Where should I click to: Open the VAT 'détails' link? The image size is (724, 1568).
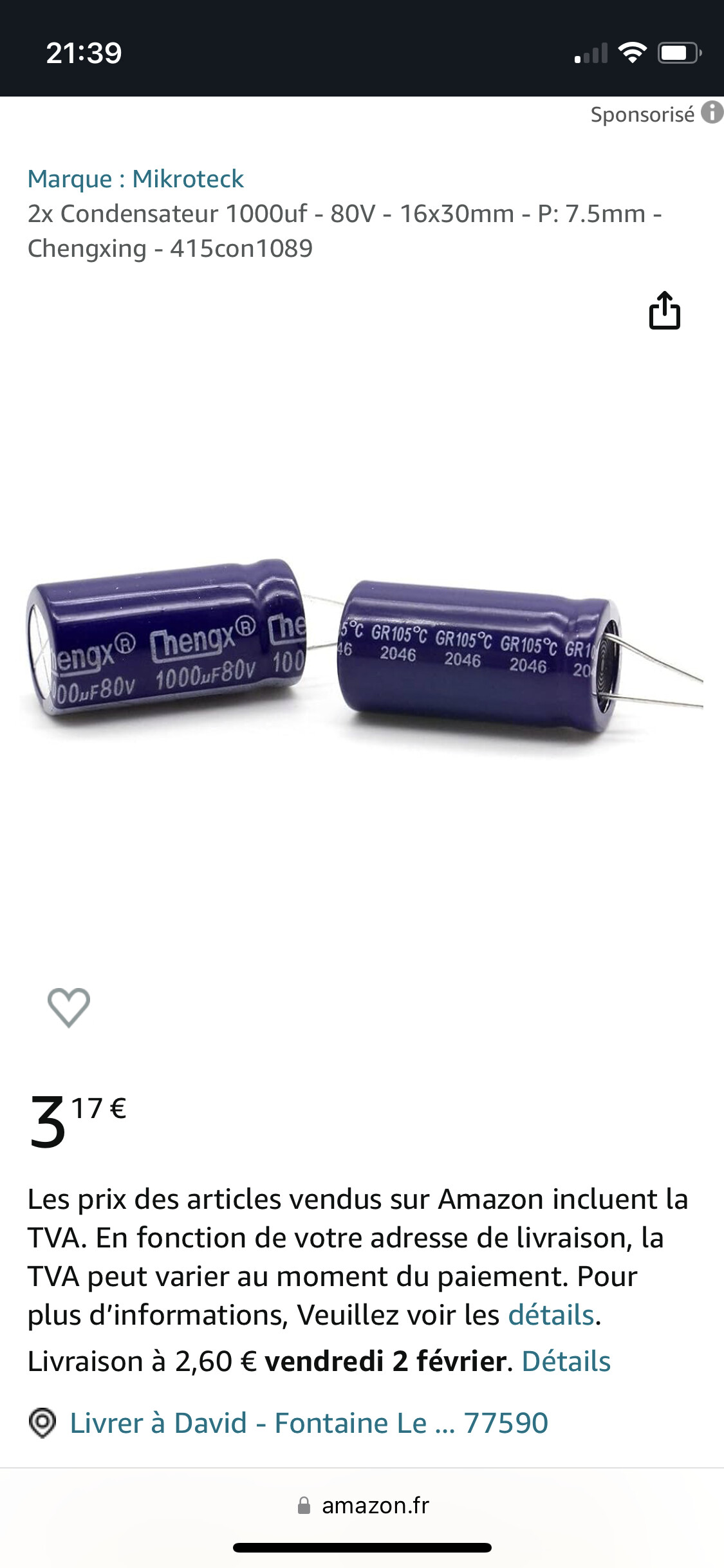551,1314
